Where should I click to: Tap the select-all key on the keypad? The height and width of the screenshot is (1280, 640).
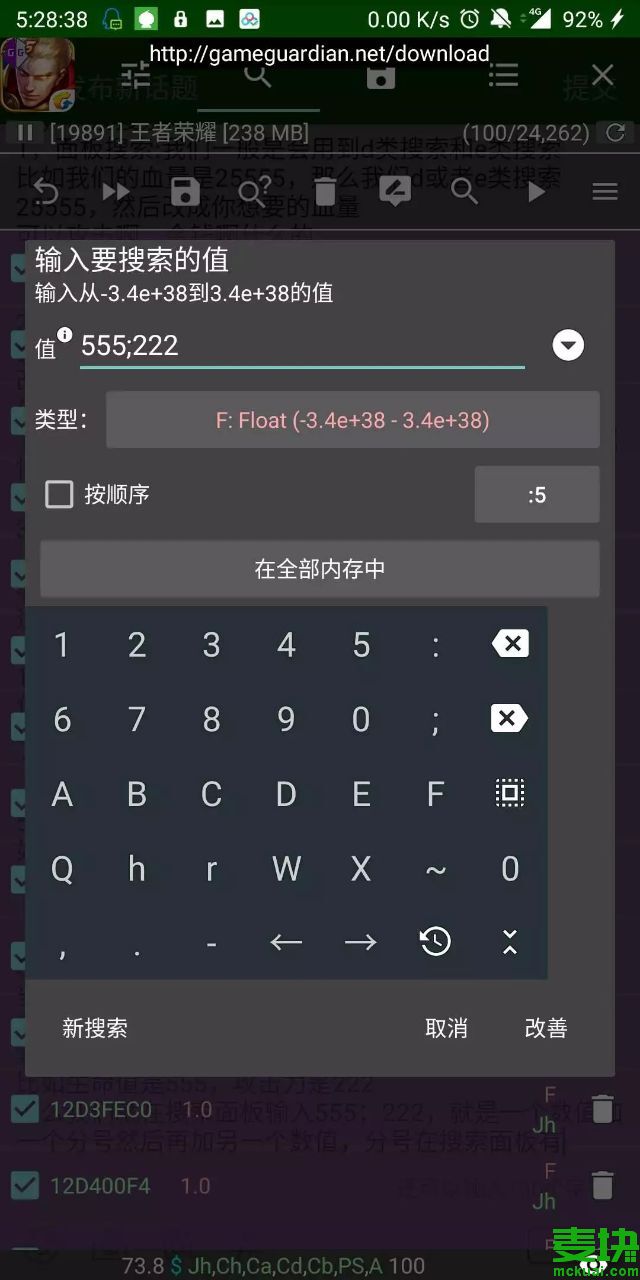pos(509,794)
